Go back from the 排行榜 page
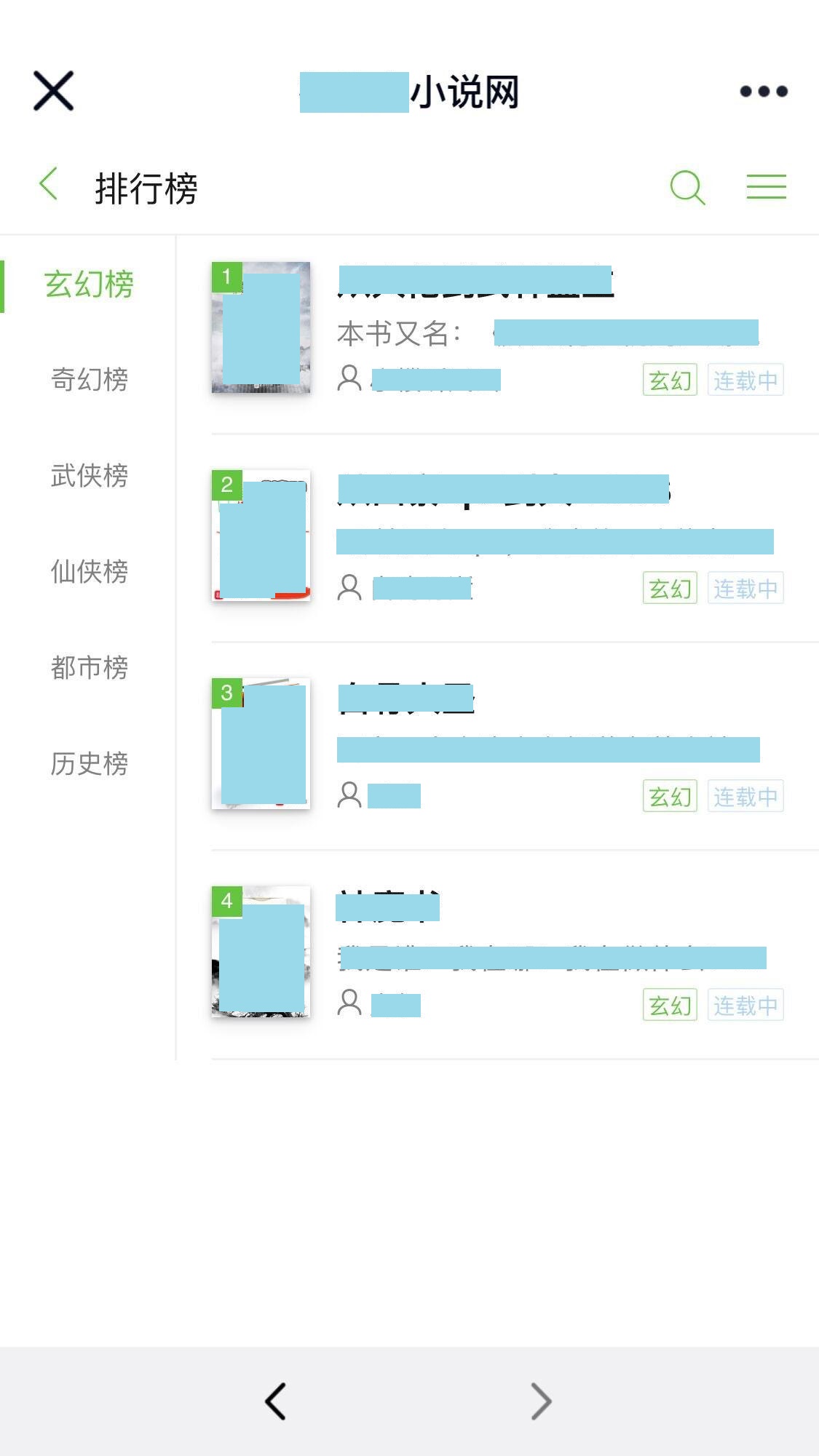This screenshot has height=1456, width=819. click(49, 184)
